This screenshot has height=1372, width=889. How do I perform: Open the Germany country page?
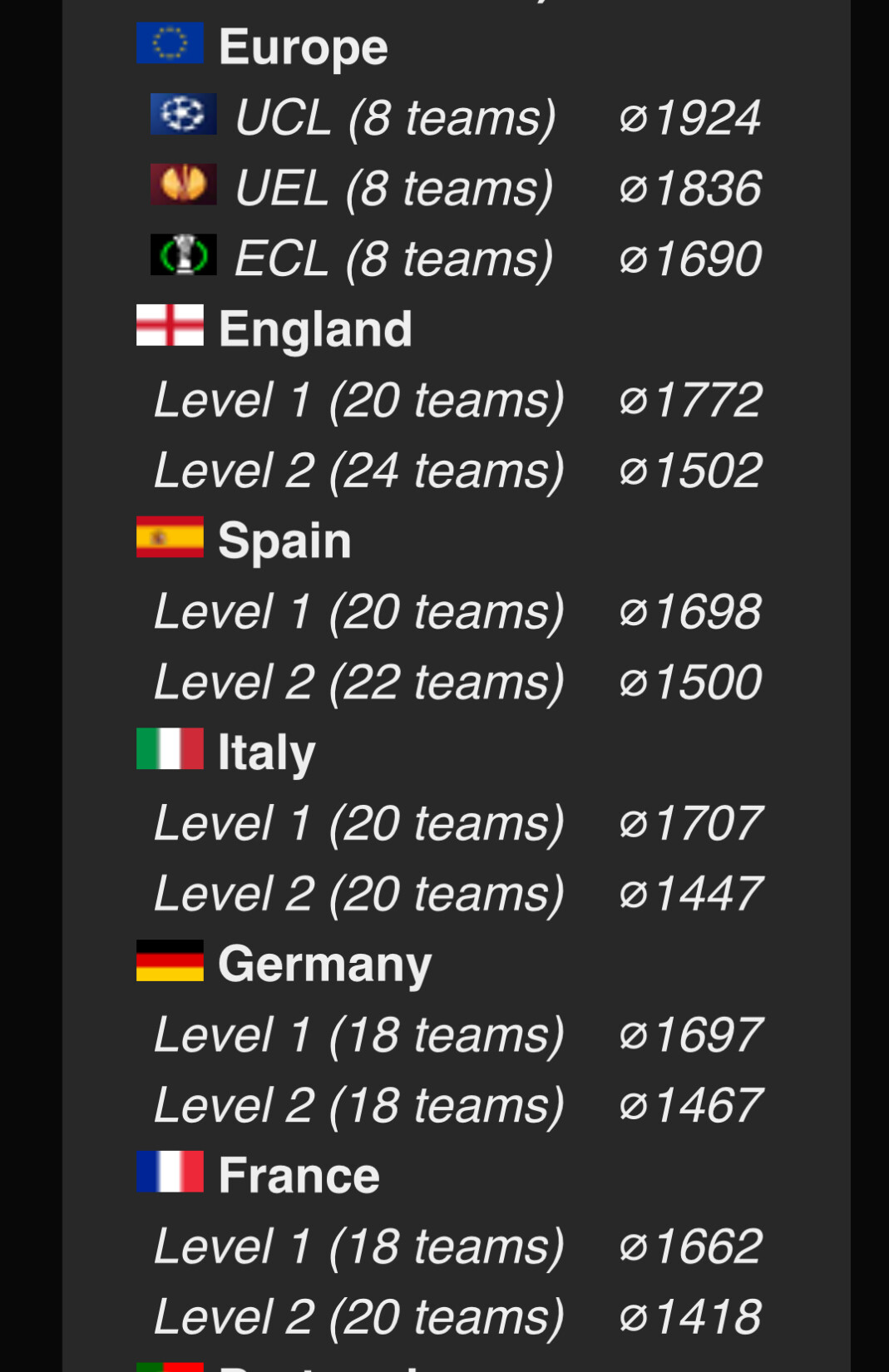[x=324, y=965]
